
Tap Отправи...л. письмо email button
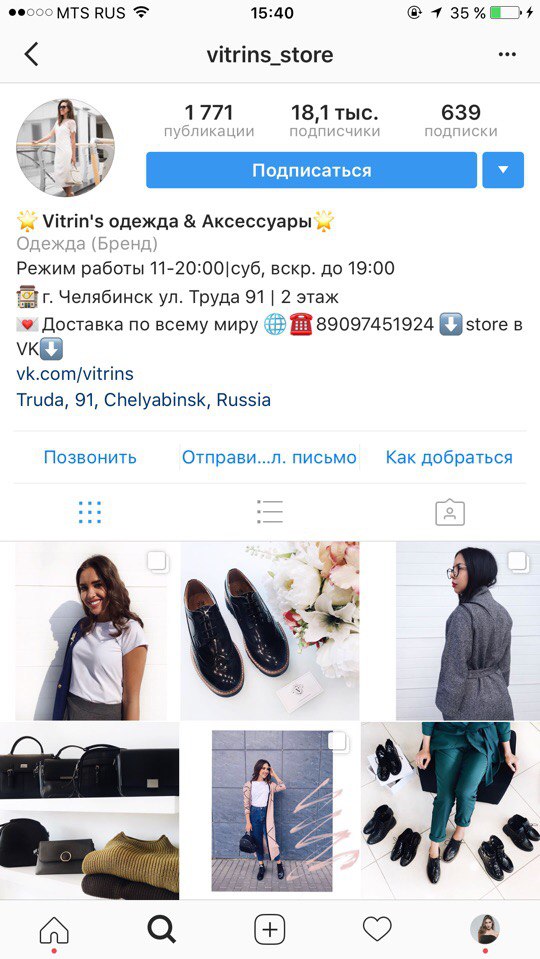point(269,457)
